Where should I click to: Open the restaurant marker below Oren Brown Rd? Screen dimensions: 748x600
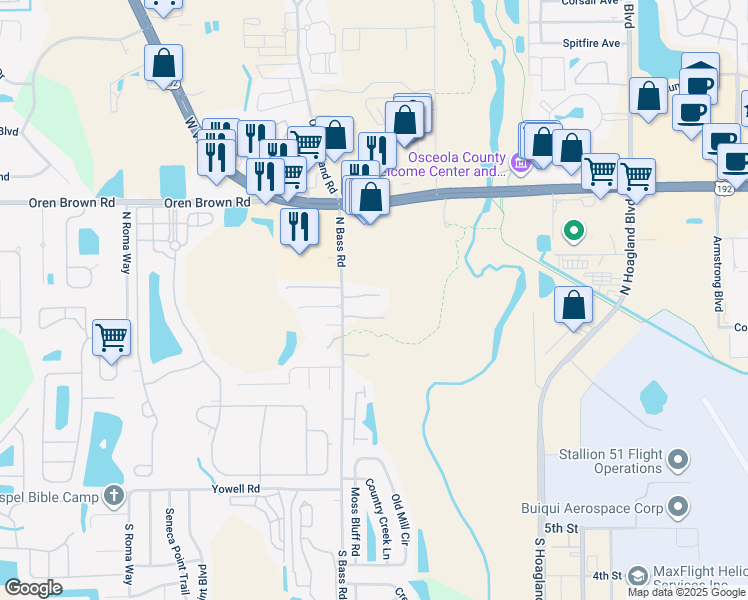(298, 227)
